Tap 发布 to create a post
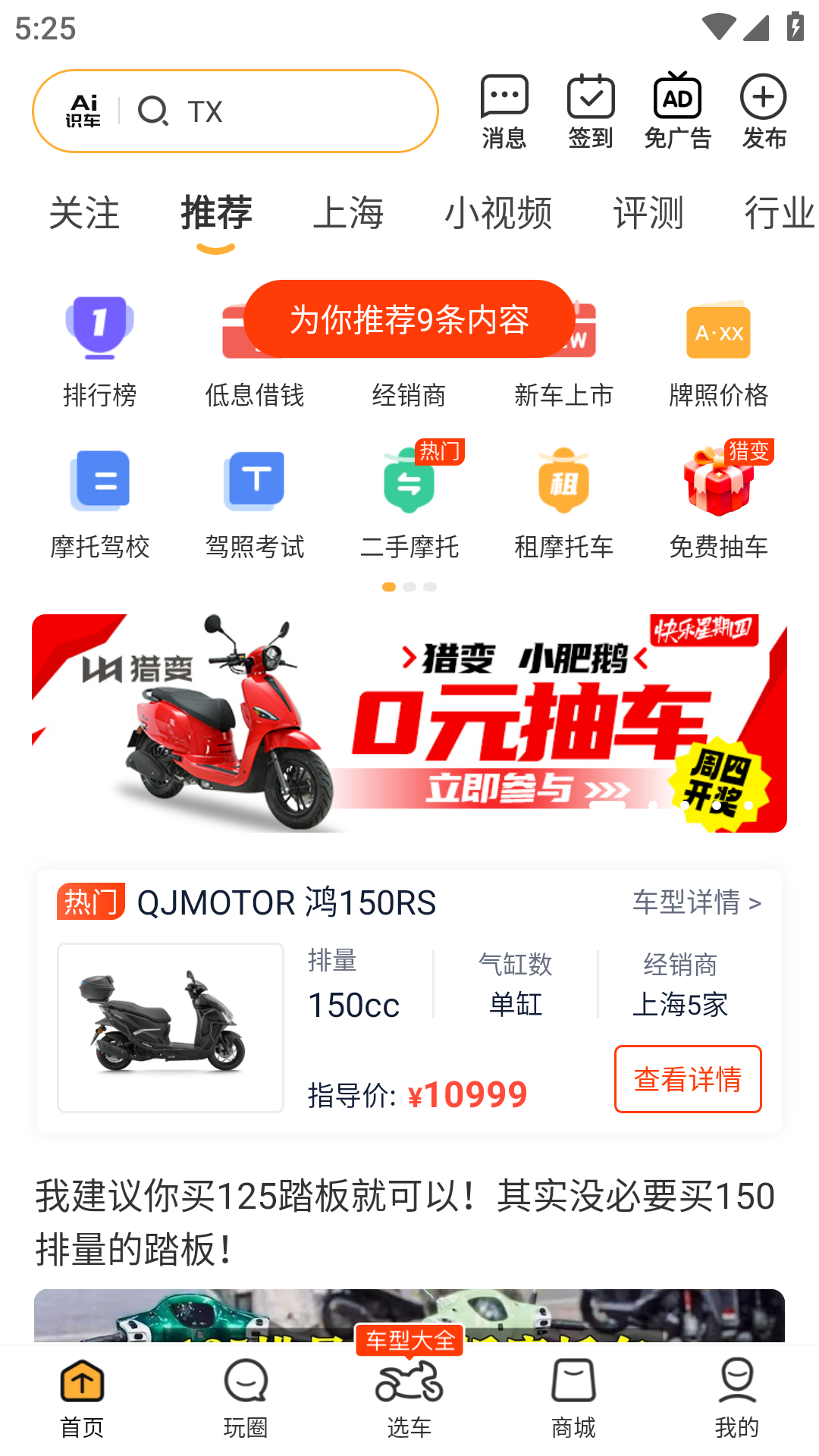Screen dimensions: 819x1456 point(764,111)
